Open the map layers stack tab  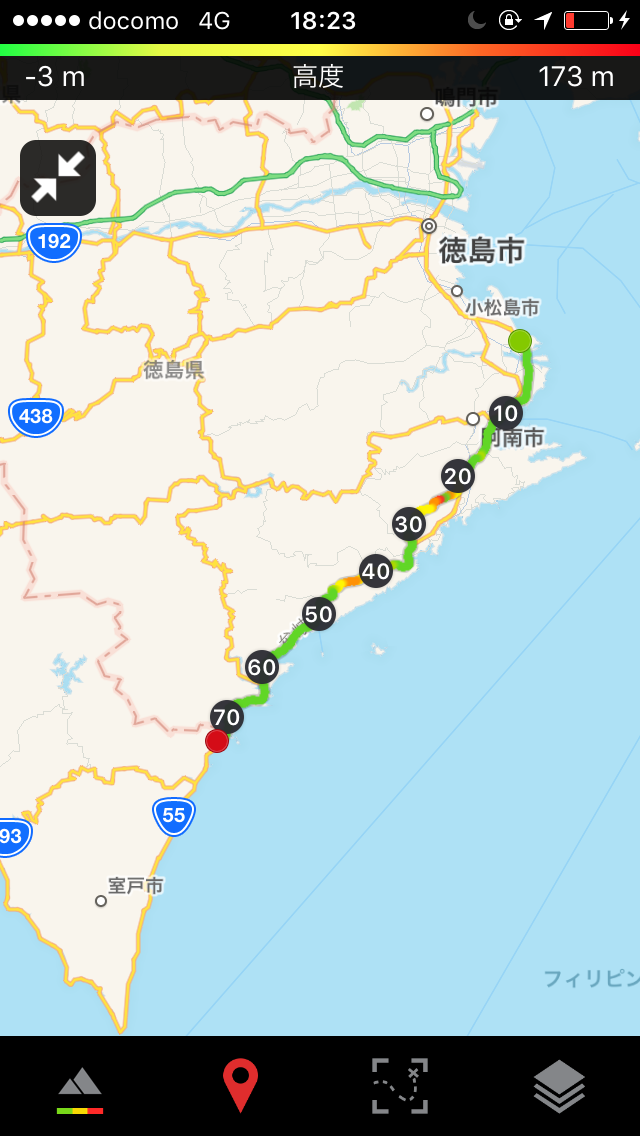click(560, 1086)
